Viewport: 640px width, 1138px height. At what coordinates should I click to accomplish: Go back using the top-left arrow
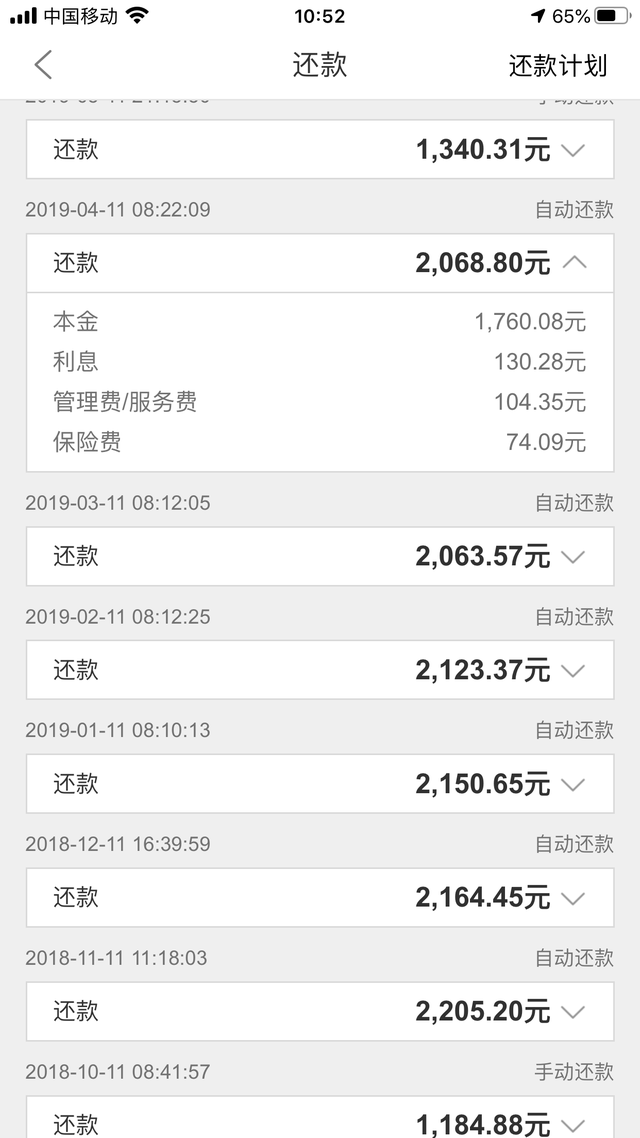click(x=42, y=66)
